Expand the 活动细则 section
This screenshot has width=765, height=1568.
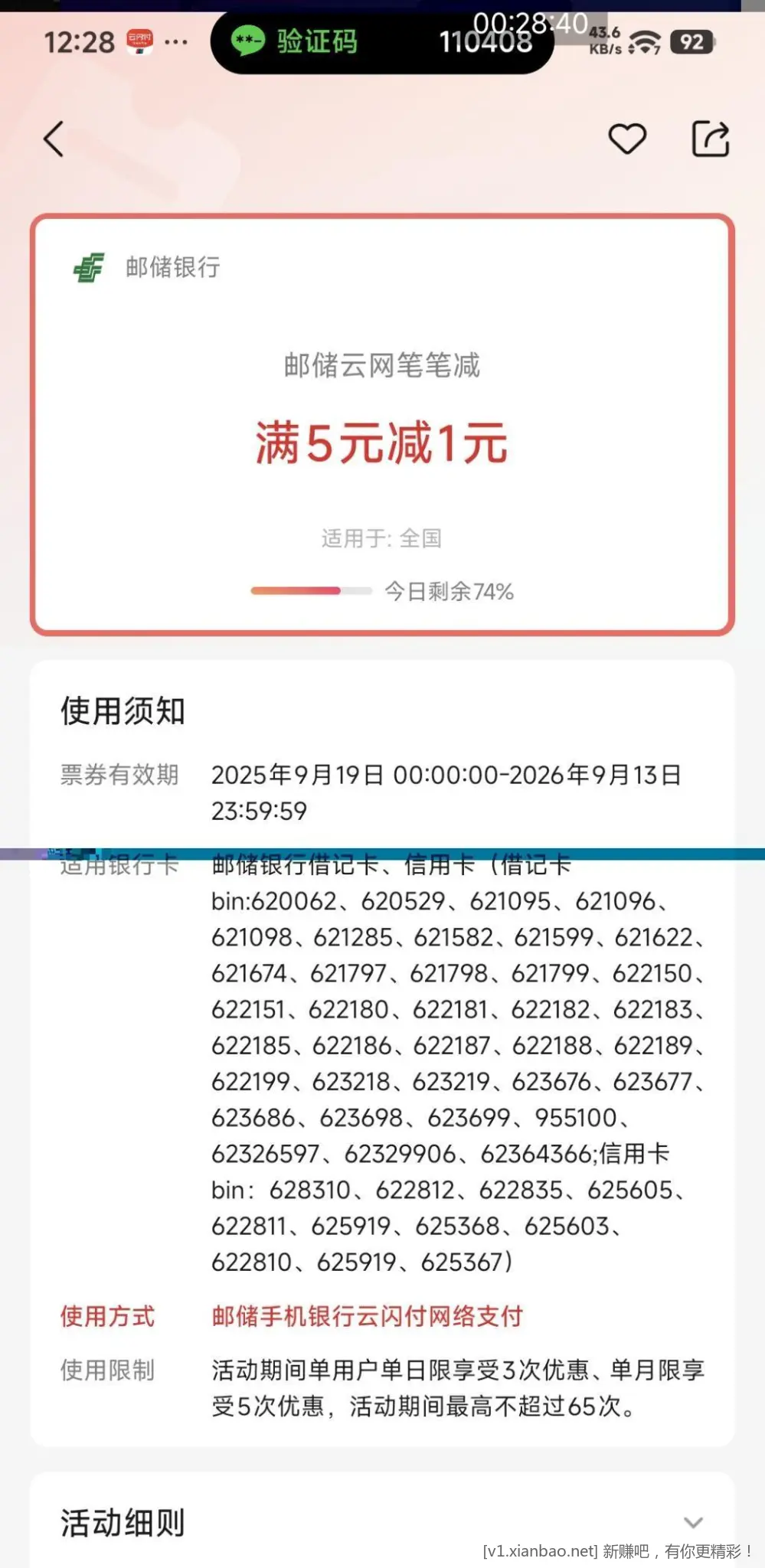693,1522
